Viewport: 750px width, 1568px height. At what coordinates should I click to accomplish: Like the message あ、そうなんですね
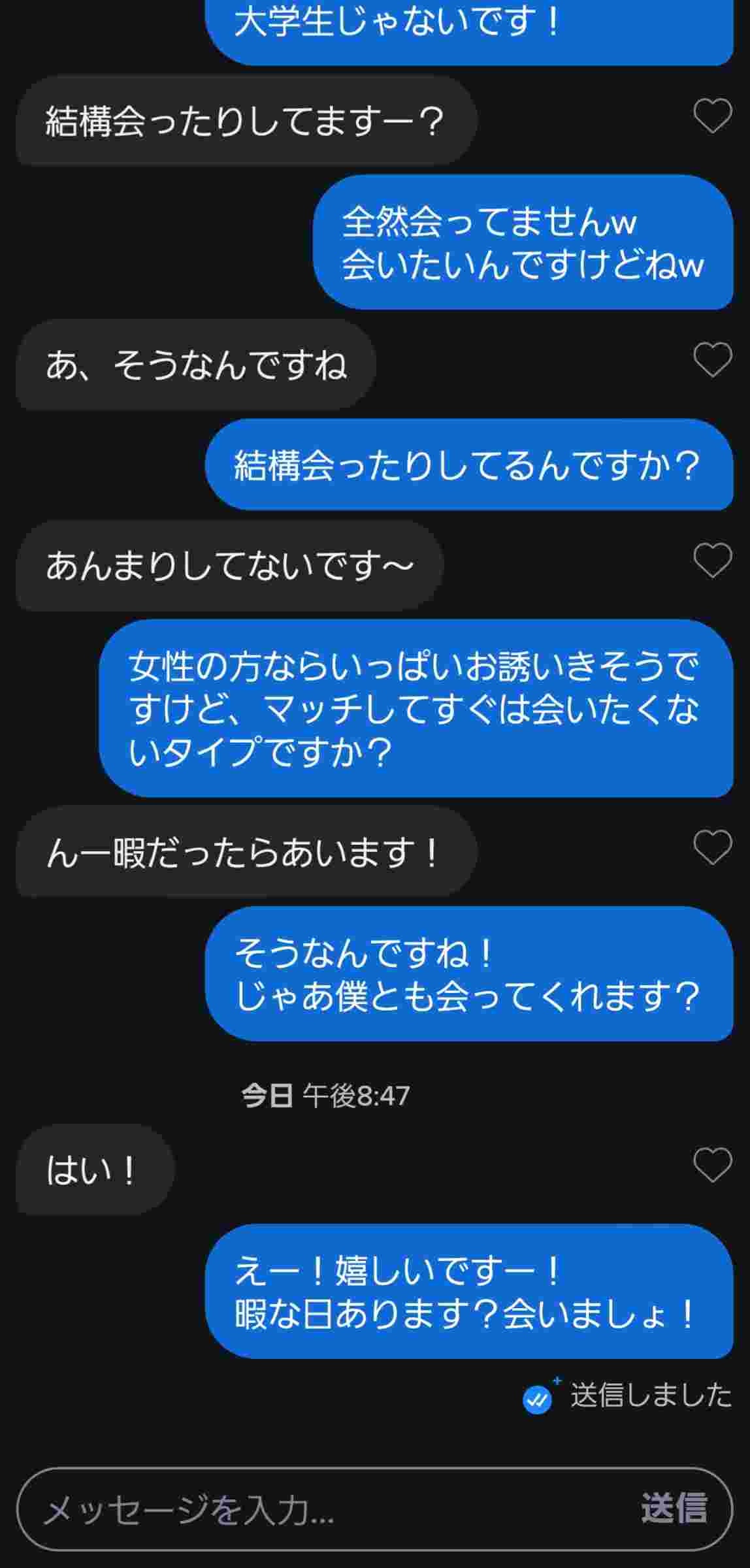pyautogui.click(x=712, y=360)
